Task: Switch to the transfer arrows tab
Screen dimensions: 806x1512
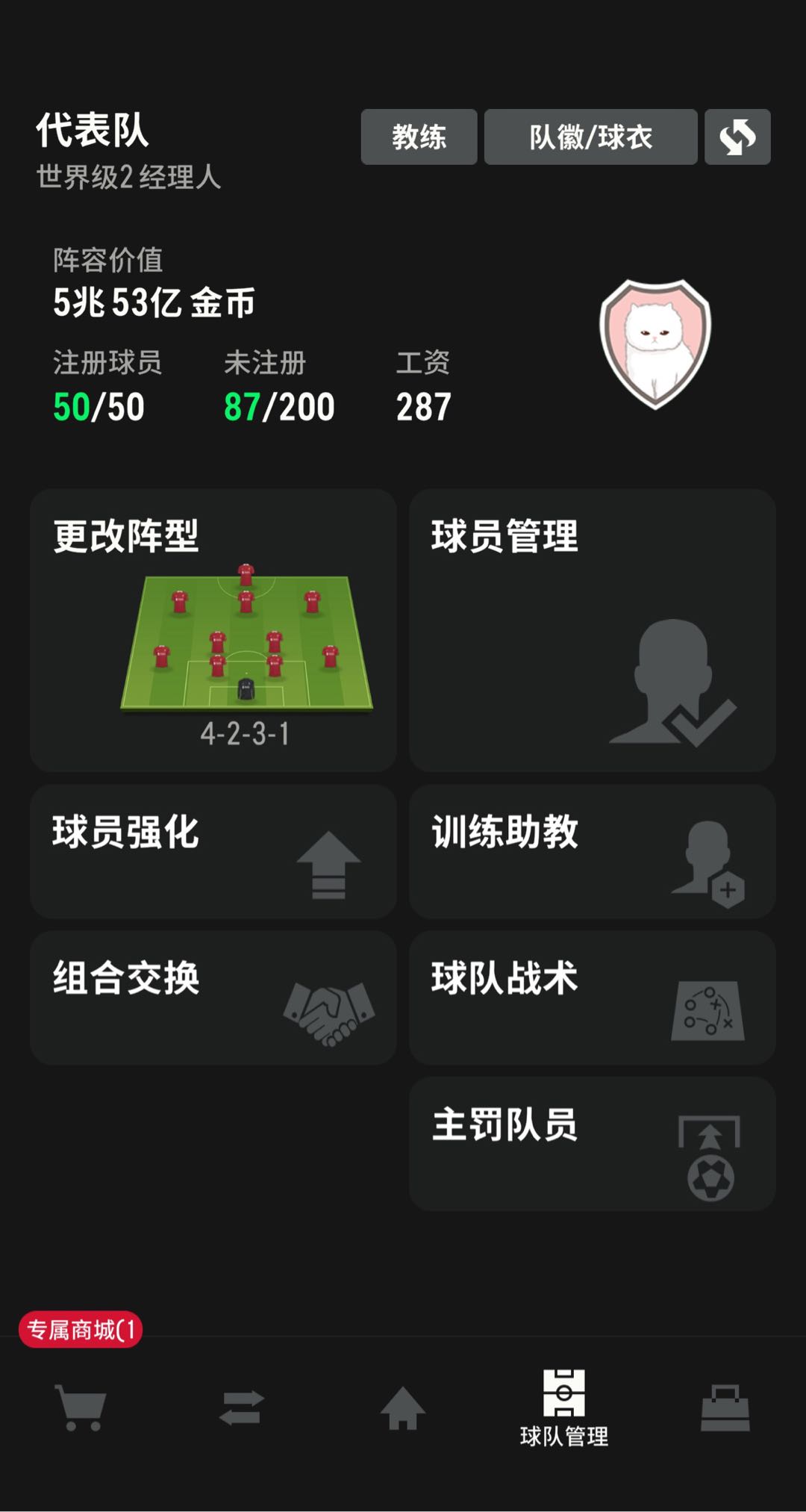Action: pyautogui.click(x=242, y=1408)
